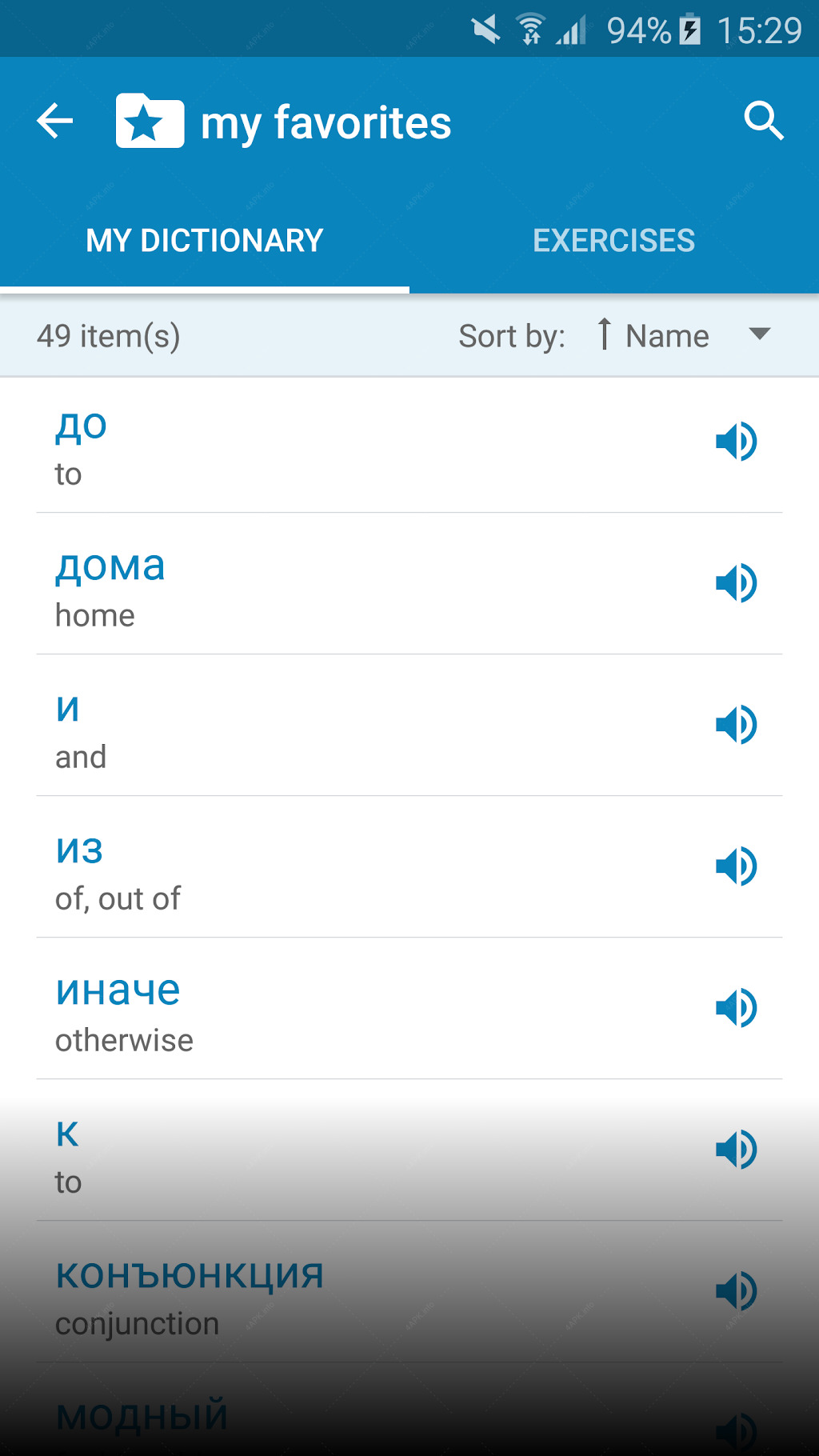The height and width of the screenshot is (1456, 819).
Task: Play audio for конъюнкция
Action: (x=737, y=1291)
